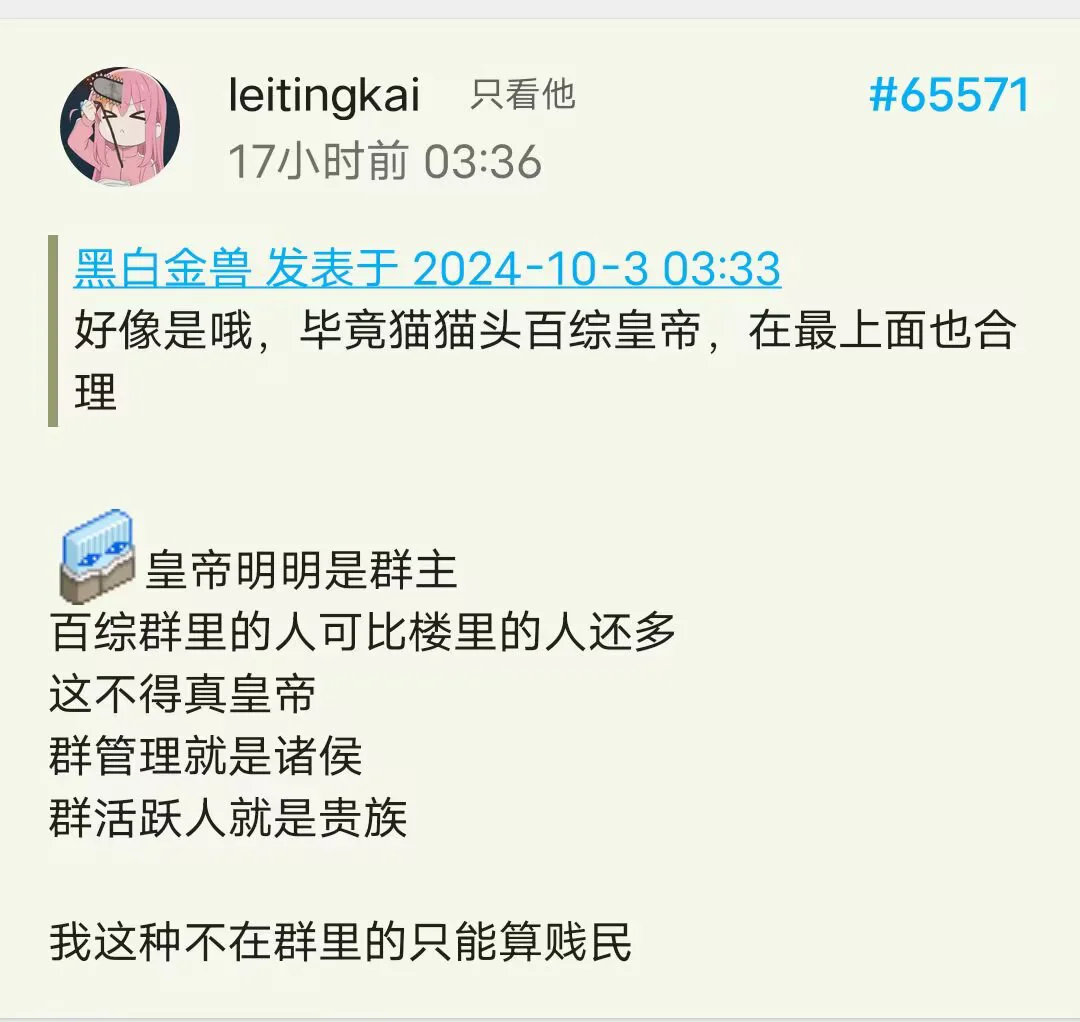1080x1022 pixels.
Task: Open the floor number #65571 link
Action: tap(948, 96)
